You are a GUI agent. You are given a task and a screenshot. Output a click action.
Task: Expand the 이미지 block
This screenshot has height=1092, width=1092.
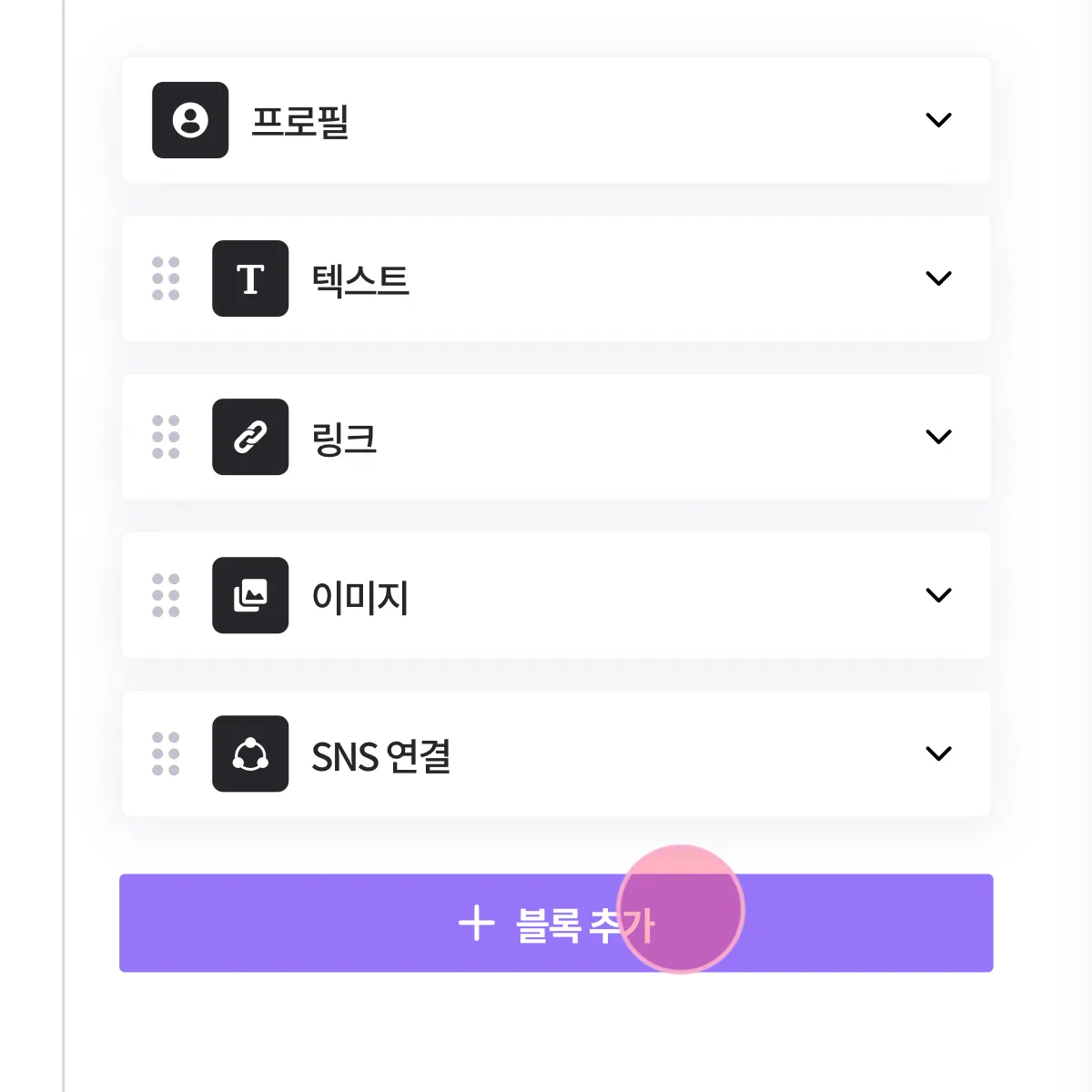937,595
